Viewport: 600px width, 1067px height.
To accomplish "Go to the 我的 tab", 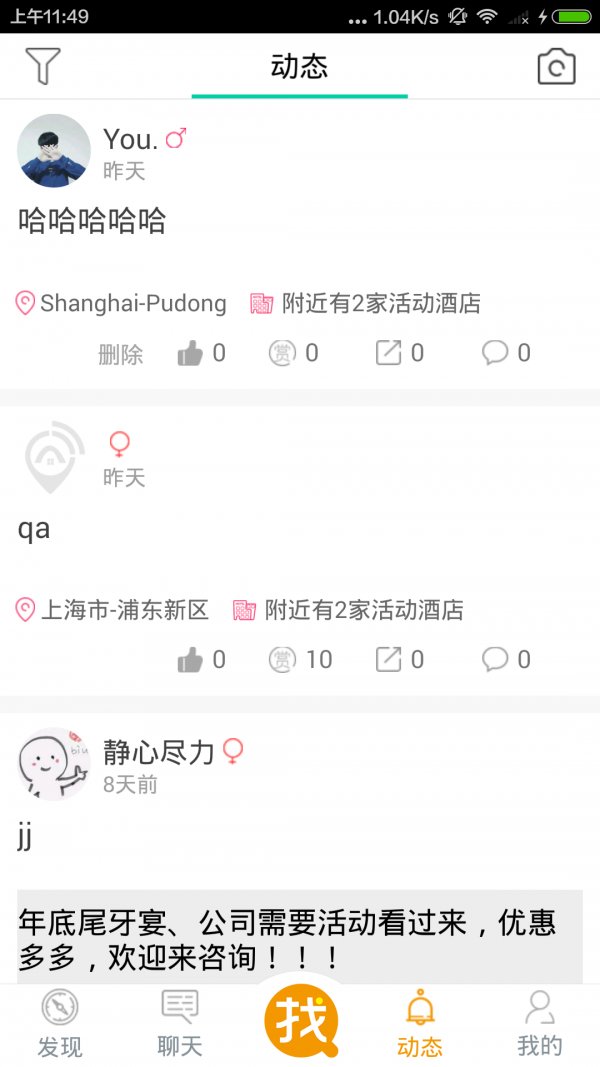I will coord(540,1024).
